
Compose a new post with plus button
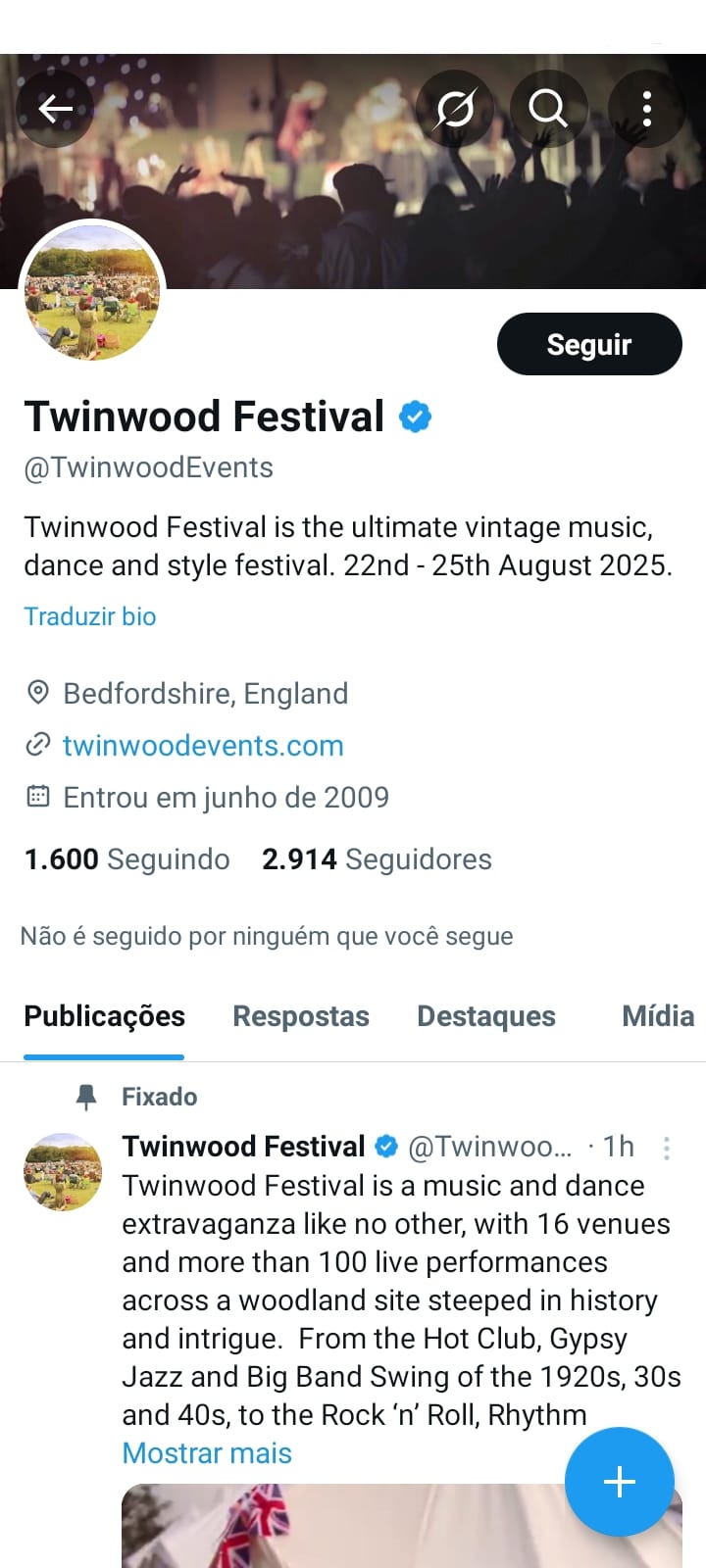tap(619, 1481)
